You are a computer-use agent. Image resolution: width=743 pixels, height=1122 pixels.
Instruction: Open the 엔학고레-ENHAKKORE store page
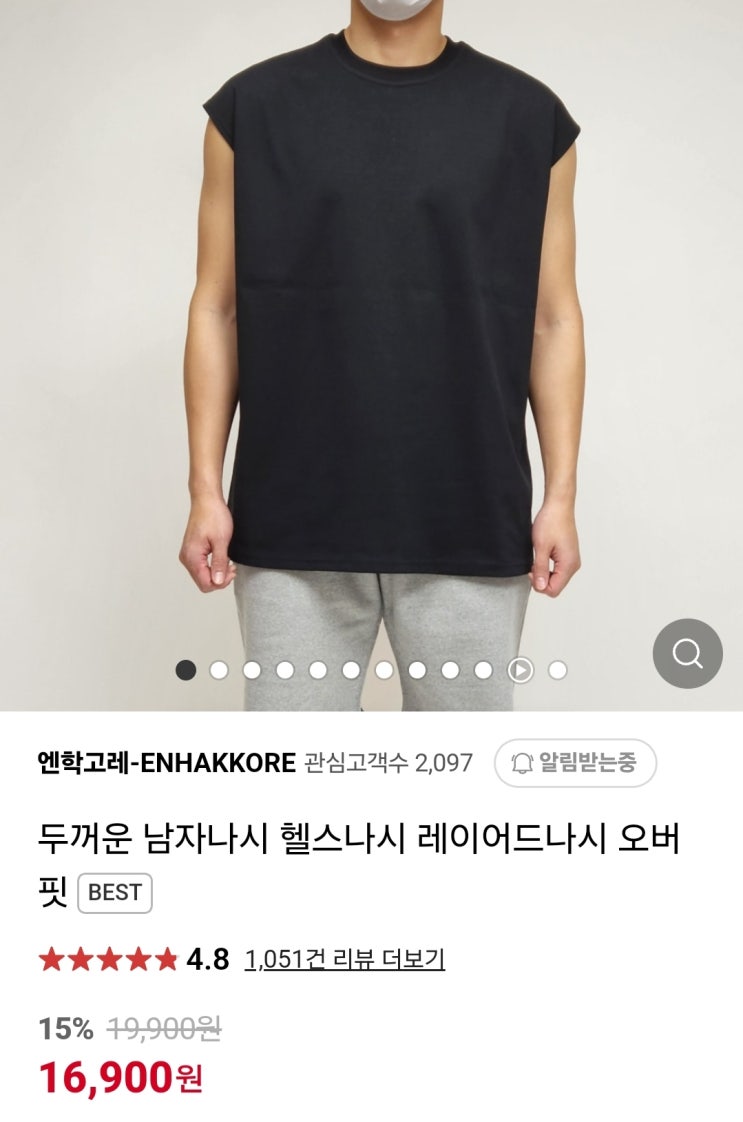(166, 763)
